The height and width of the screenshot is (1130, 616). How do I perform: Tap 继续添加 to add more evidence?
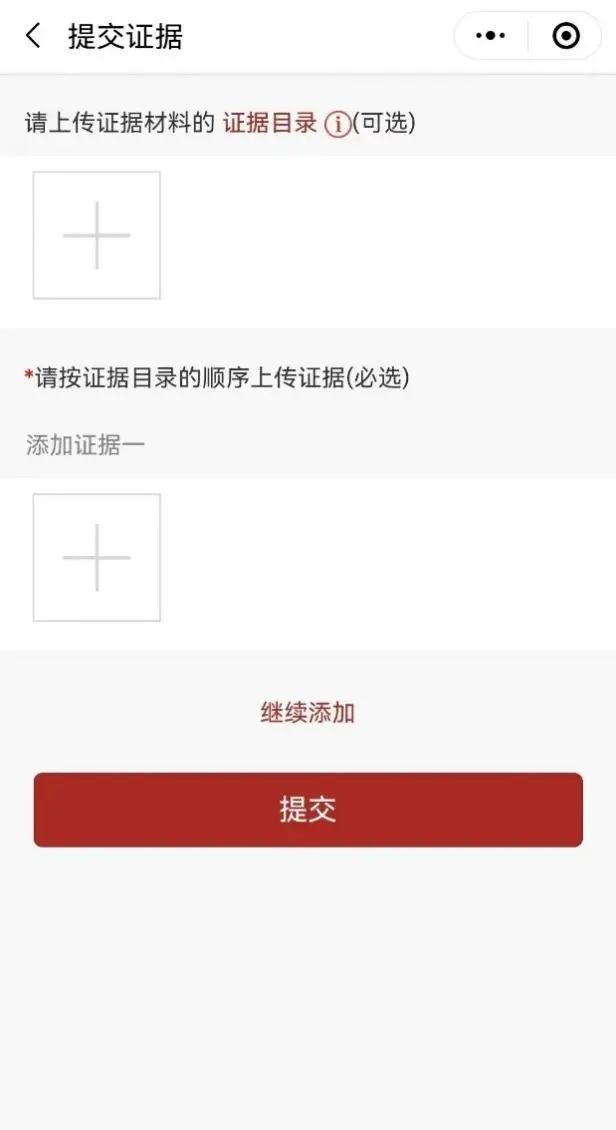[x=308, y=713]
